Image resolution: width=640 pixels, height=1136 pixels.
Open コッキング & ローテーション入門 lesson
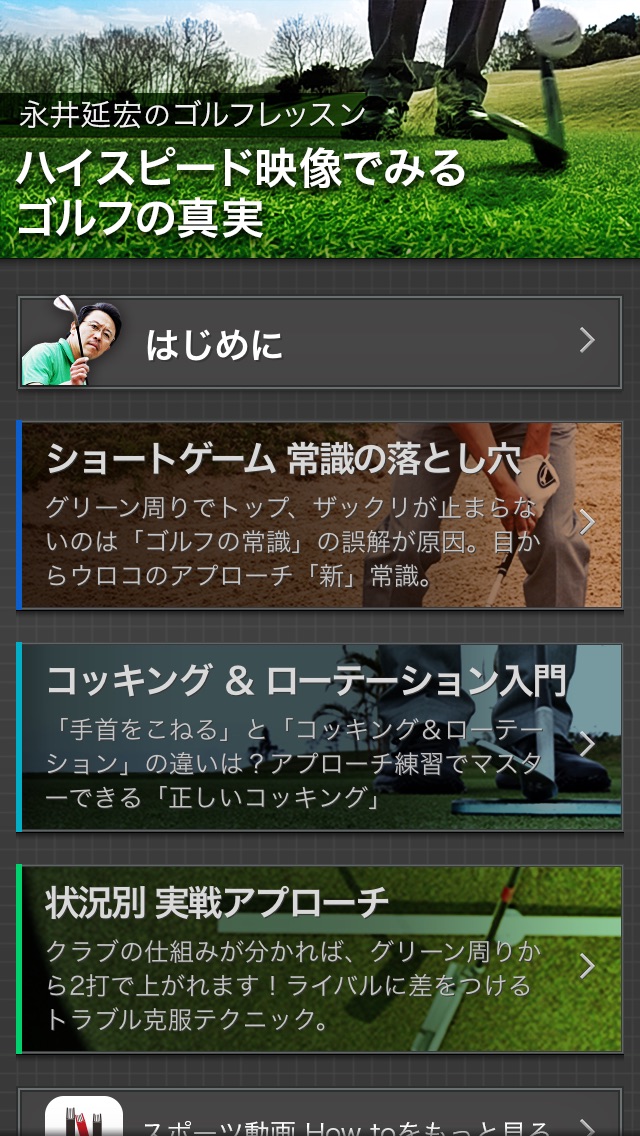tap(320, 737)
